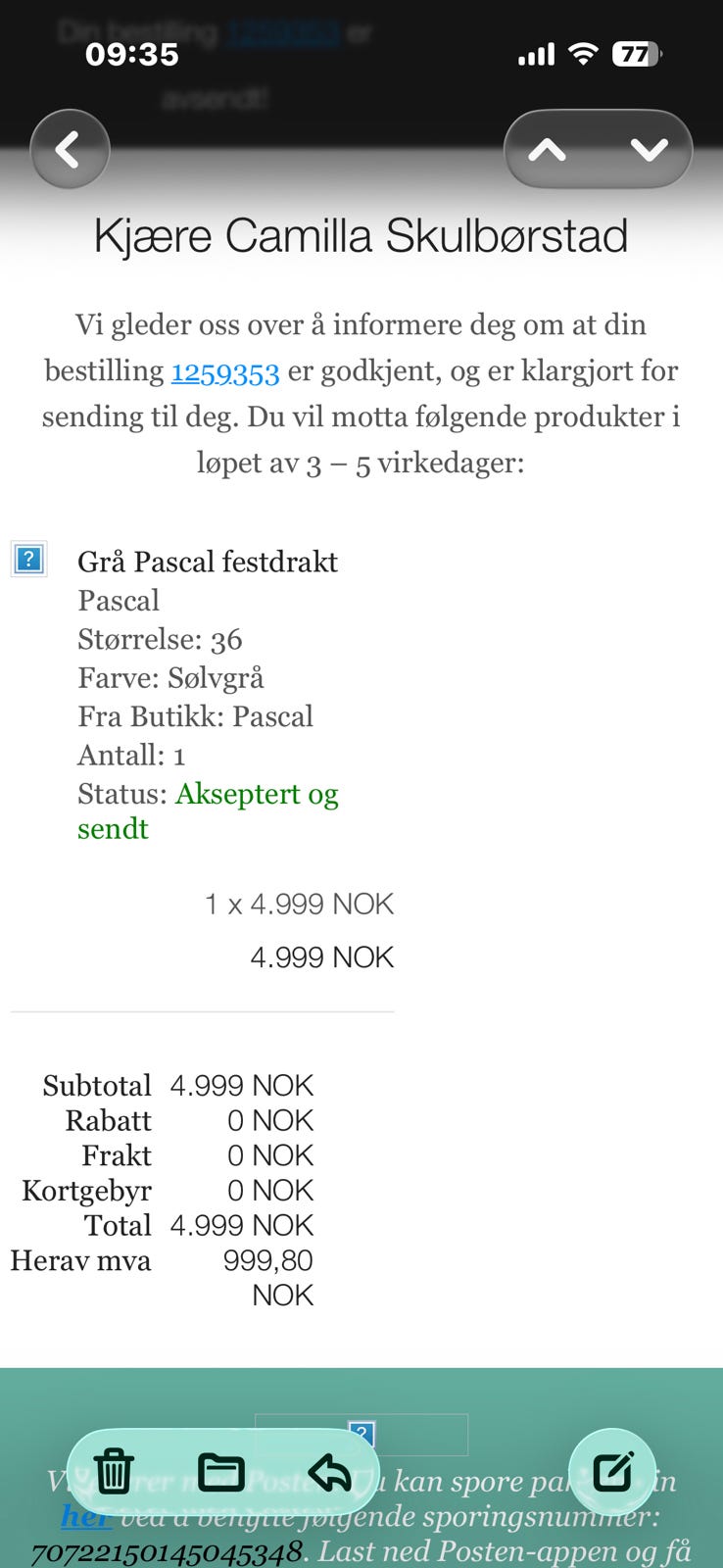Image resolution: width=723 pixels, height=1568 pixels.
Task: Tap the 09:35 clock in the status bar
Action: coord(133,54)
